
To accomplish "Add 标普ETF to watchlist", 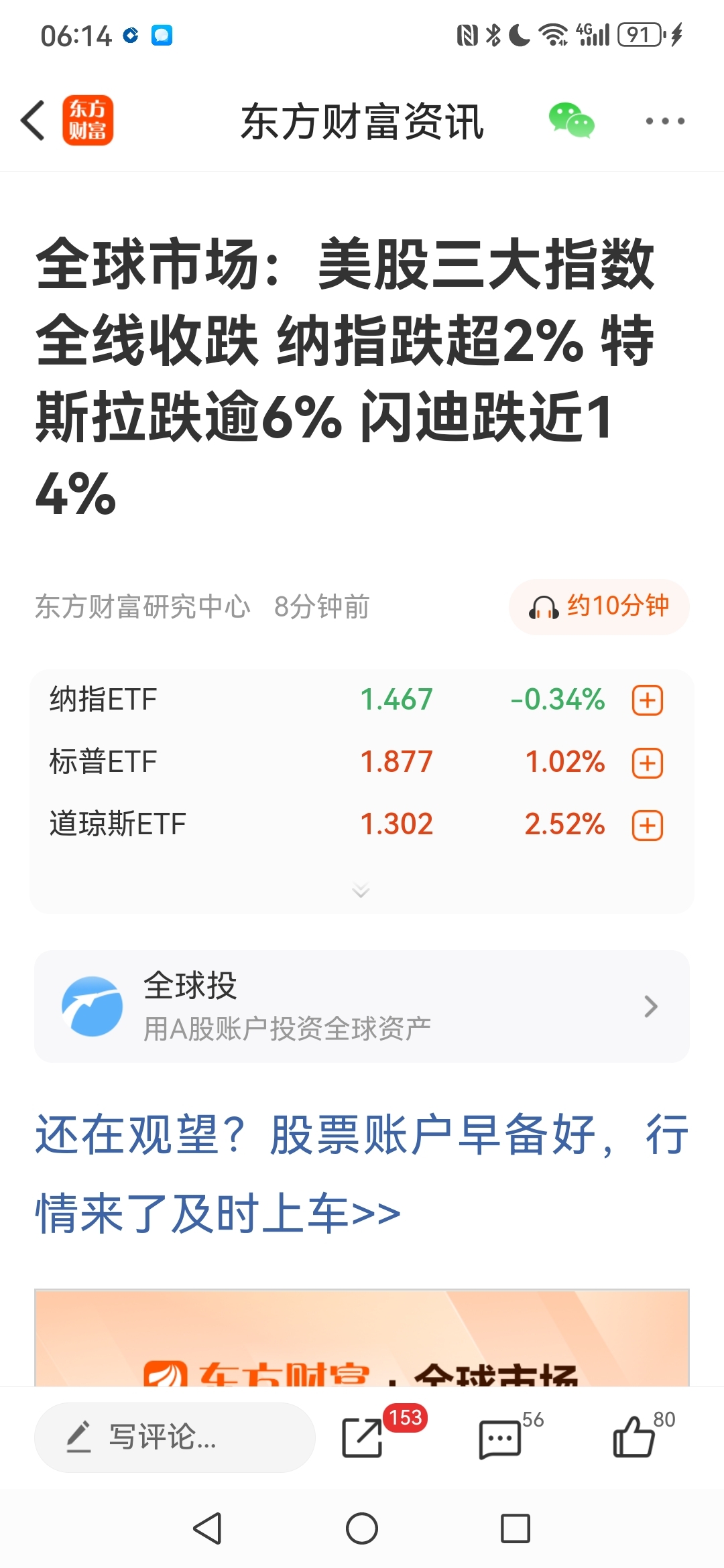I will click(648, 763).
